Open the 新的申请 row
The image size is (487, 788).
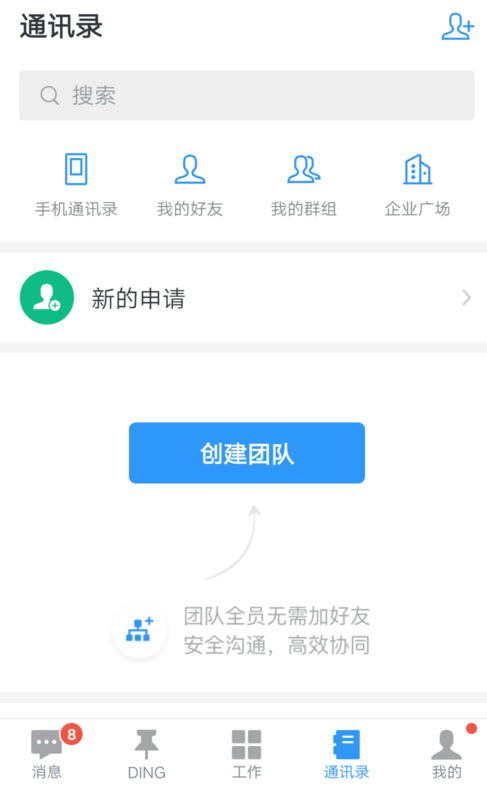pos(243,298)
